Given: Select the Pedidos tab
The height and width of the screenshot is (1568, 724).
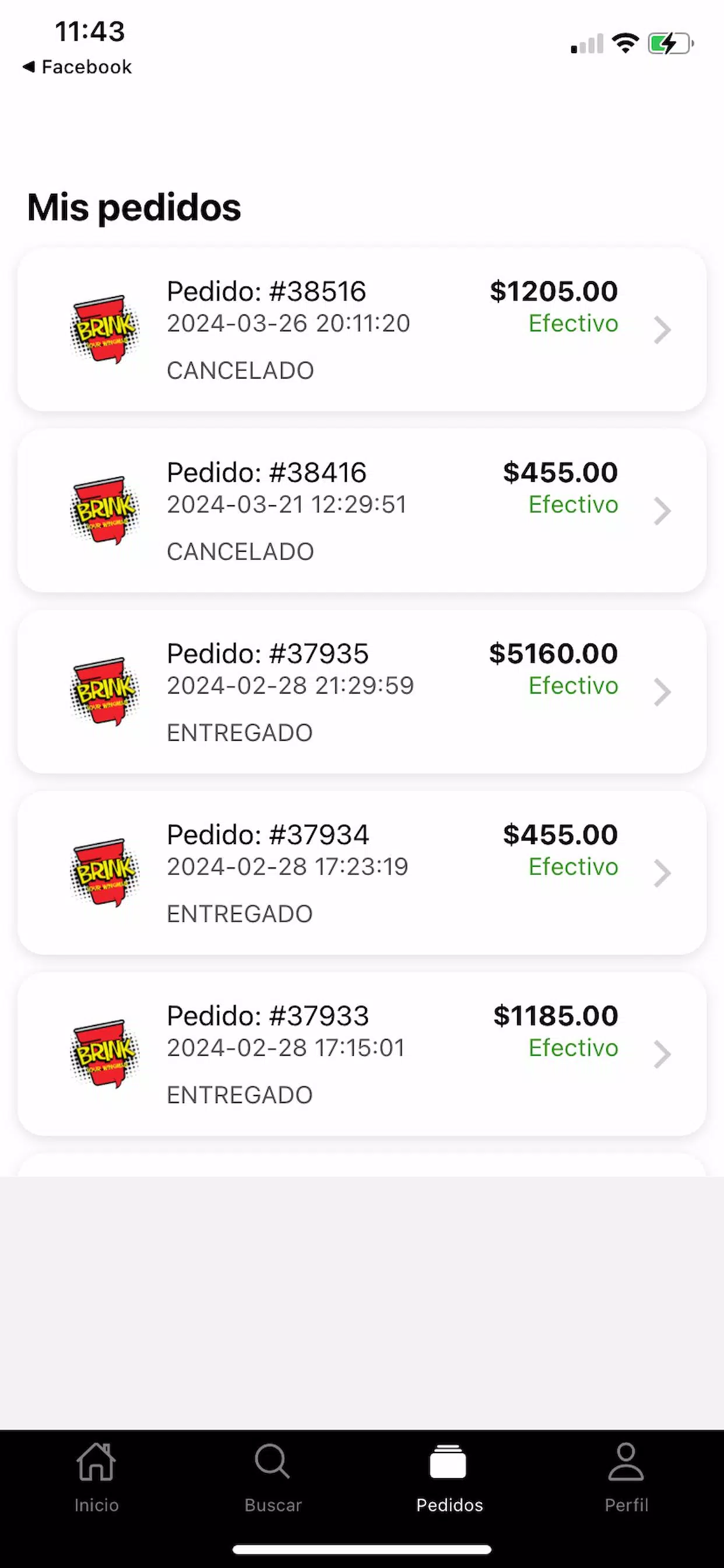Looking at the screenshot, I should [449, 1479].
